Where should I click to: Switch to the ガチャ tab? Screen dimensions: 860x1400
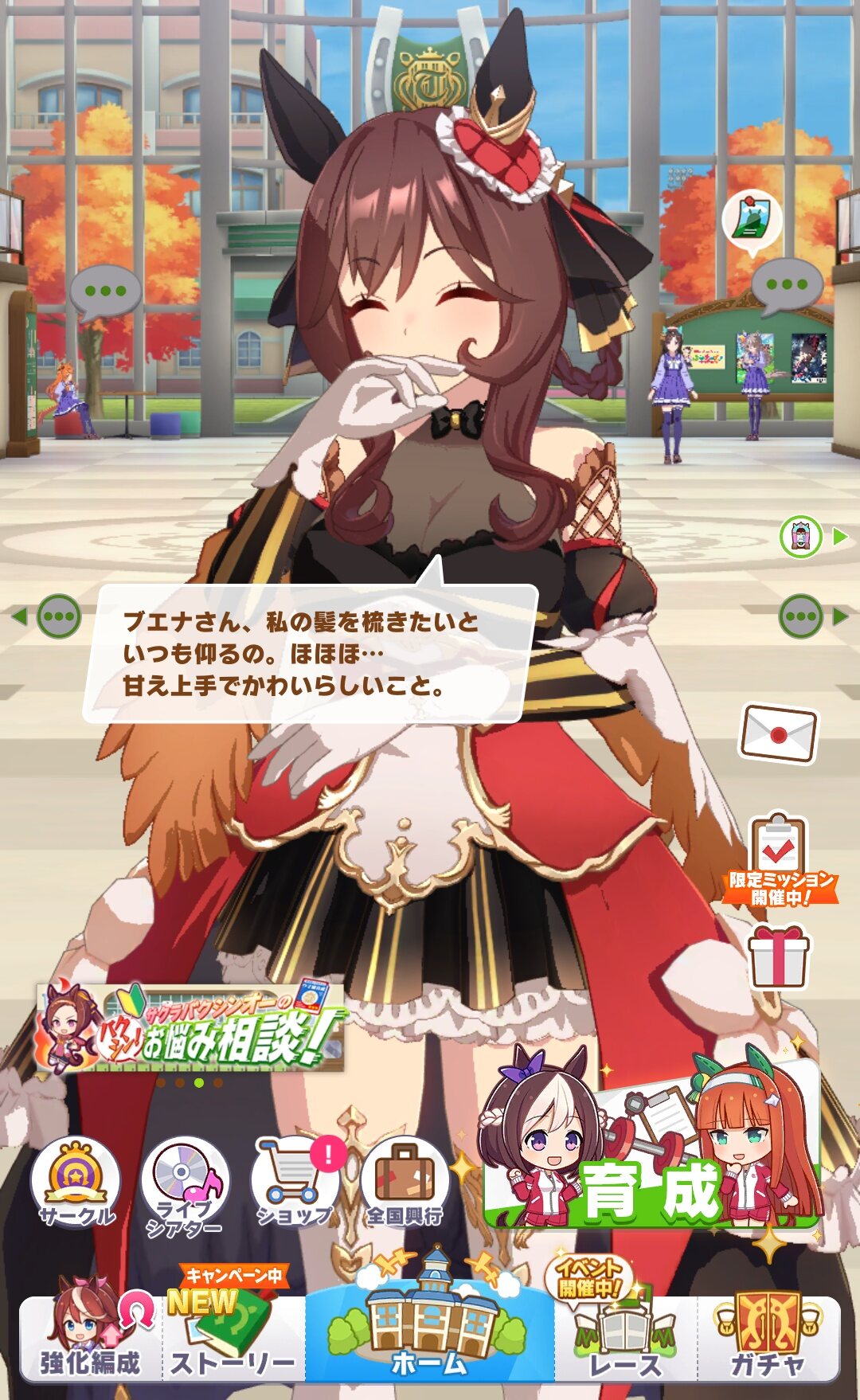pyautogui.click(x=768, y=1338)
